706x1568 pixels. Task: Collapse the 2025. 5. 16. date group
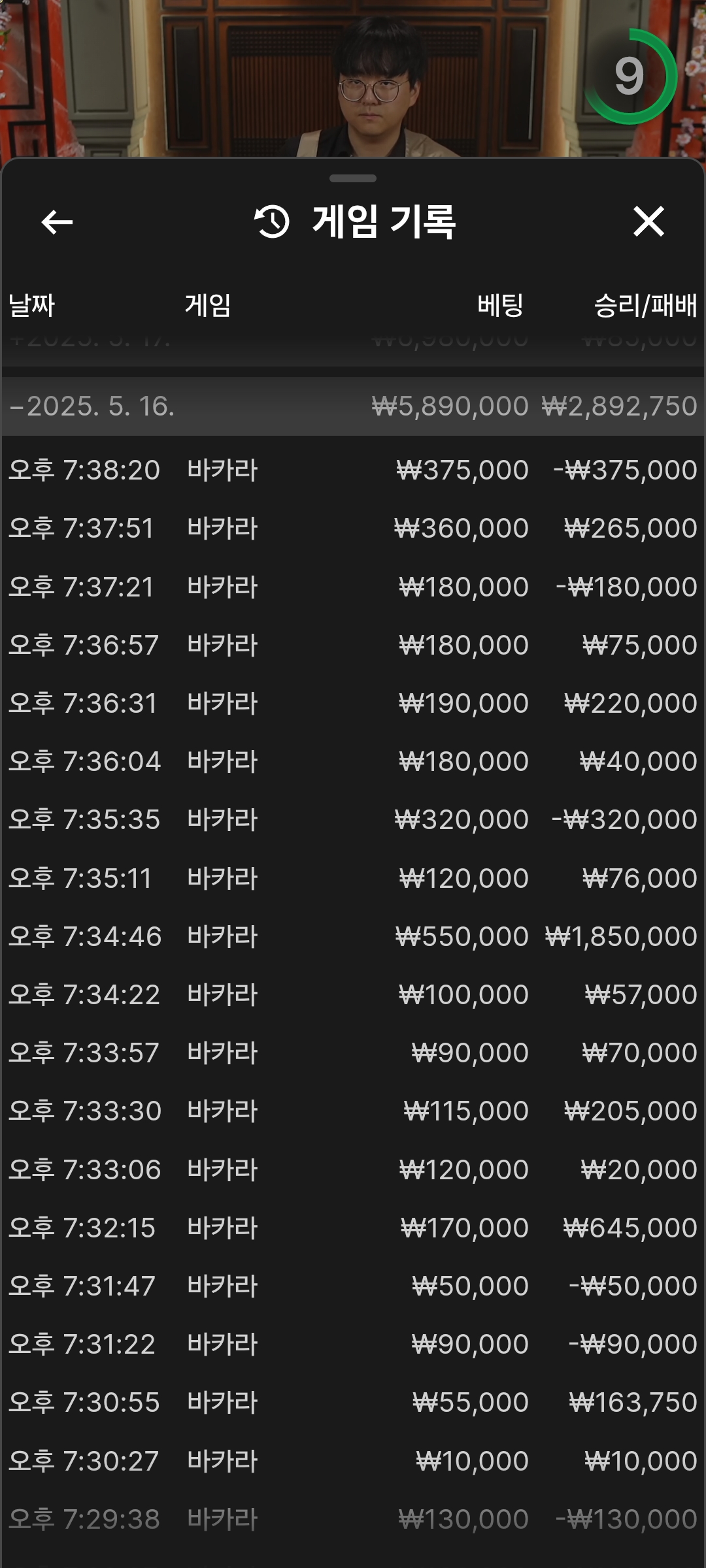[x=353, y=406]
